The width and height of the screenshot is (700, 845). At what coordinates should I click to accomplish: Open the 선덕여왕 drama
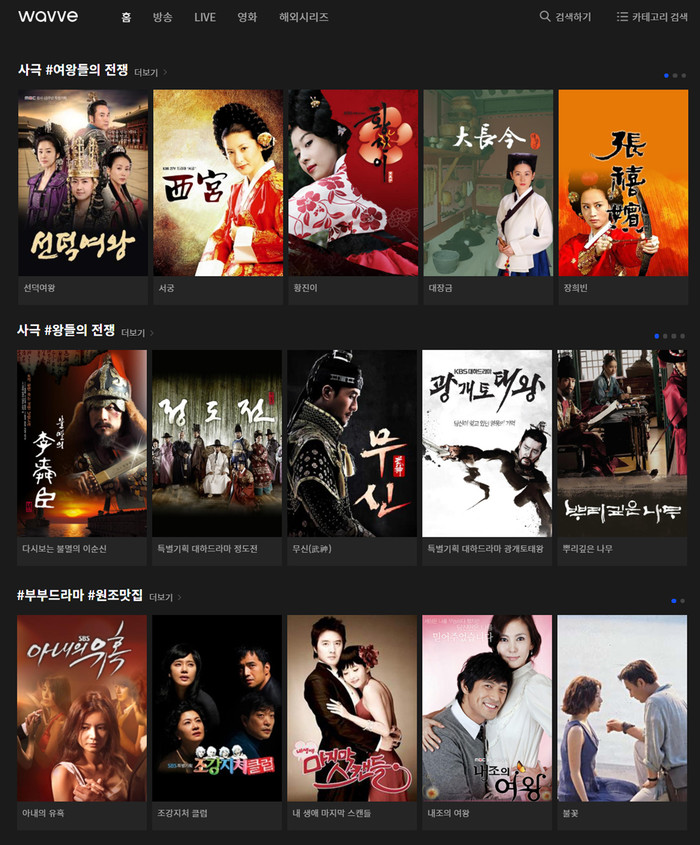pyautogui.click(x=83, y=183)
